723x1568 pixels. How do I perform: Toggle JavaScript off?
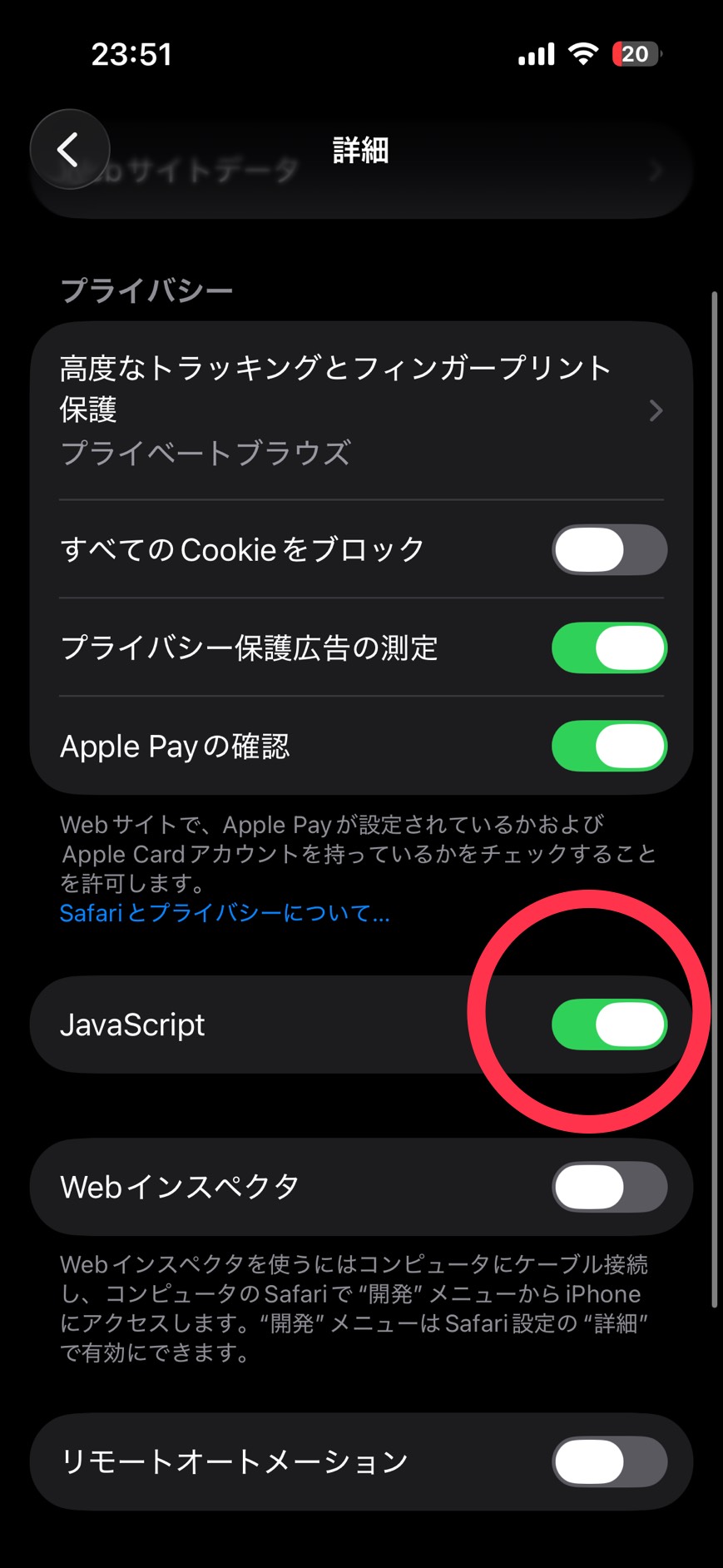(x=608, y=1025)
